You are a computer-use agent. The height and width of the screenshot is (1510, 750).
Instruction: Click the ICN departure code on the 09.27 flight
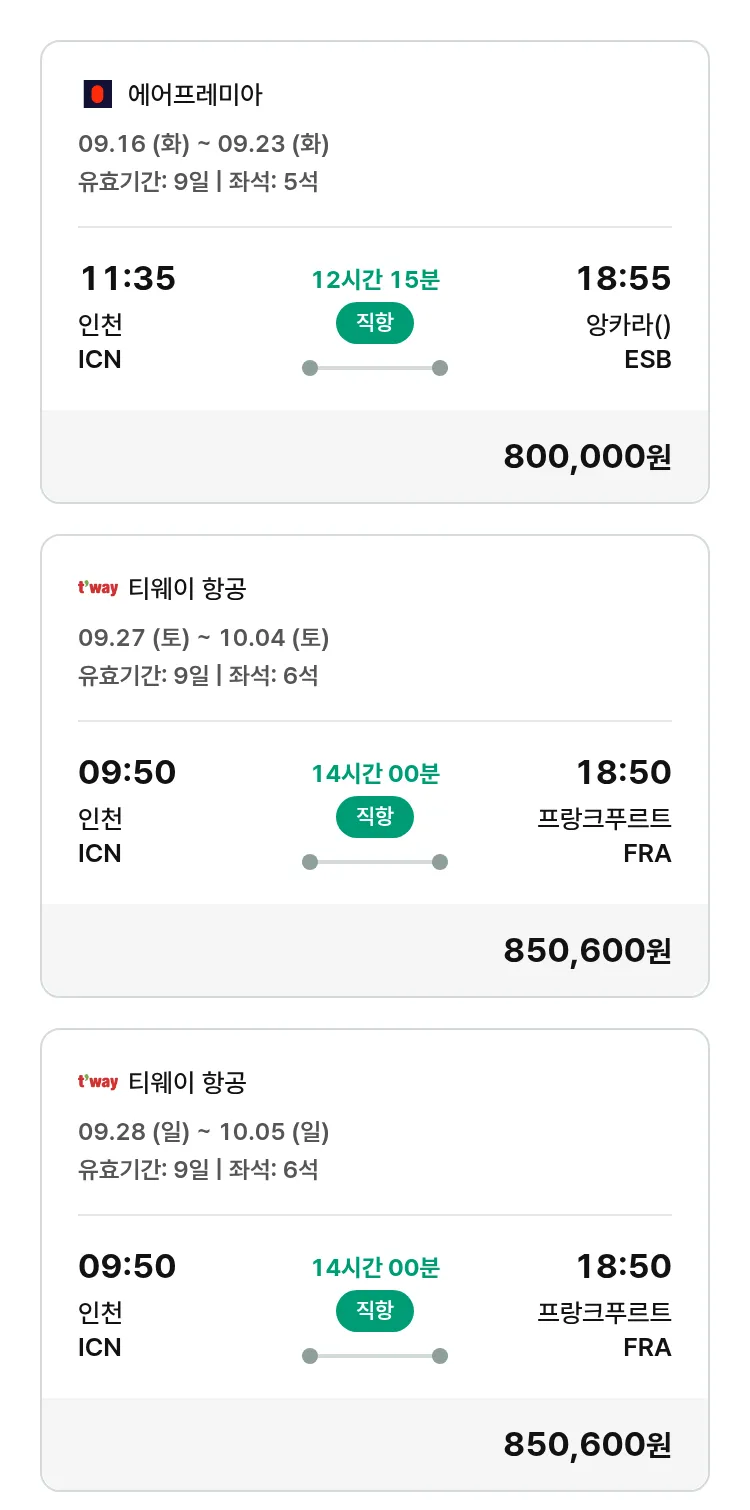pos(100,854)
